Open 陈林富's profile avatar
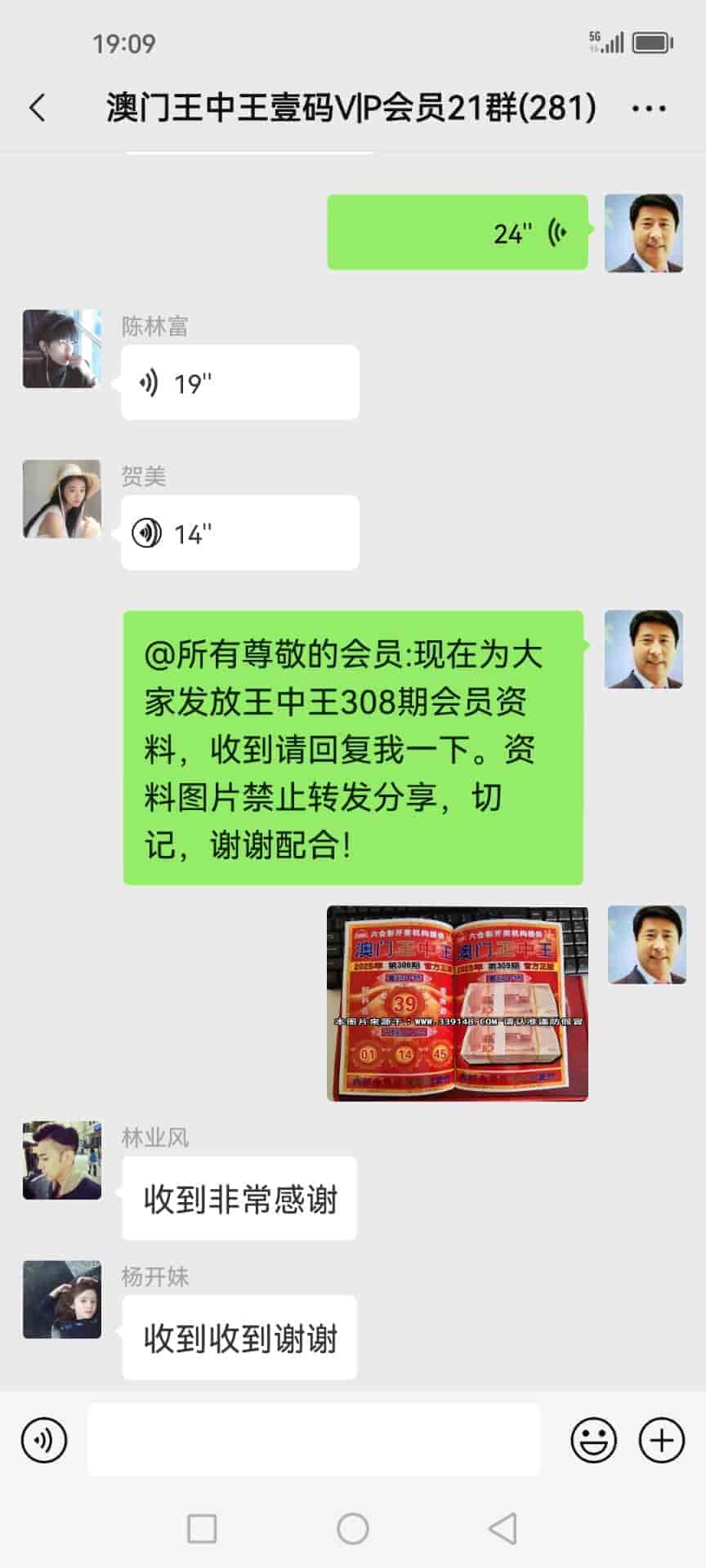 tap(62, 349)
